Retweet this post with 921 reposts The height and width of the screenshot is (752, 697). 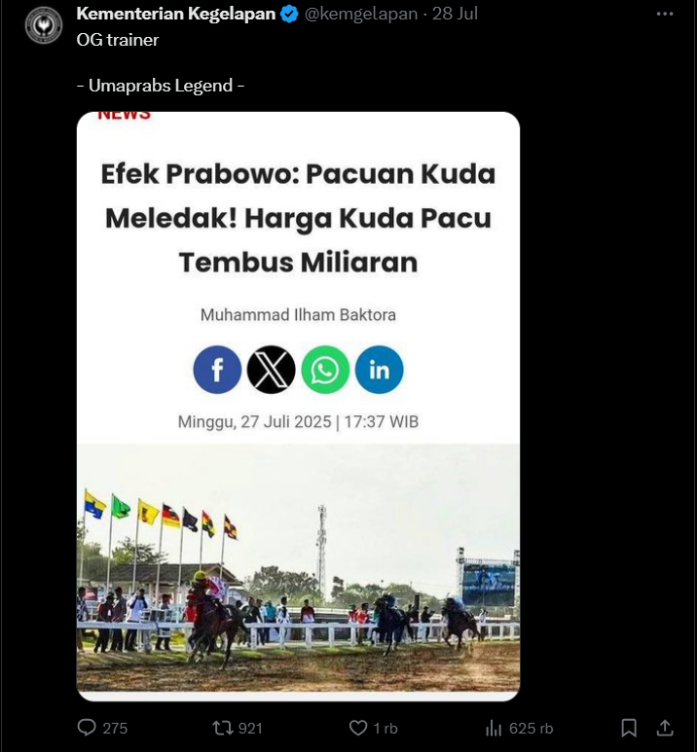tap(224, 728)
